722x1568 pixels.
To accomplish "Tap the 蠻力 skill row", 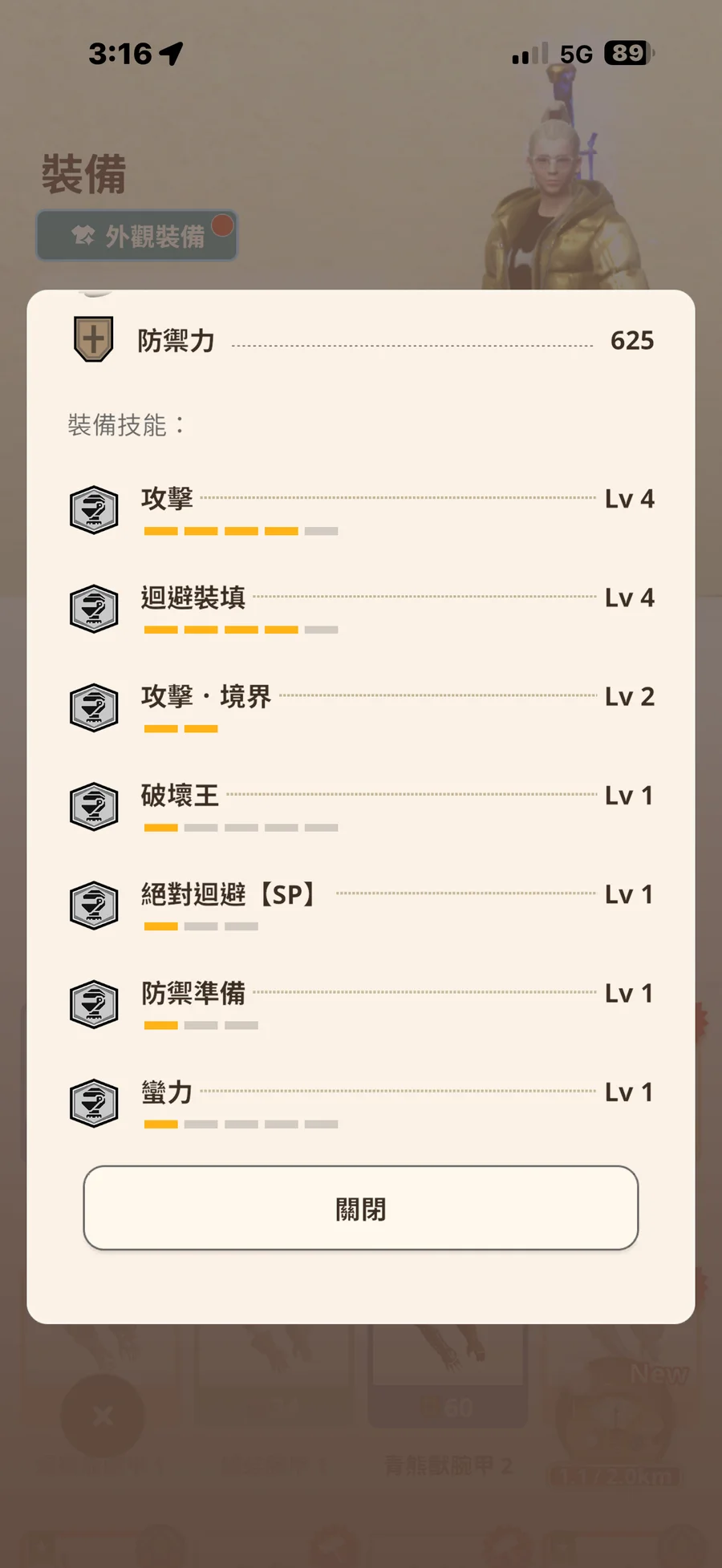I will pyautogui.click(x=360, y=1102).
